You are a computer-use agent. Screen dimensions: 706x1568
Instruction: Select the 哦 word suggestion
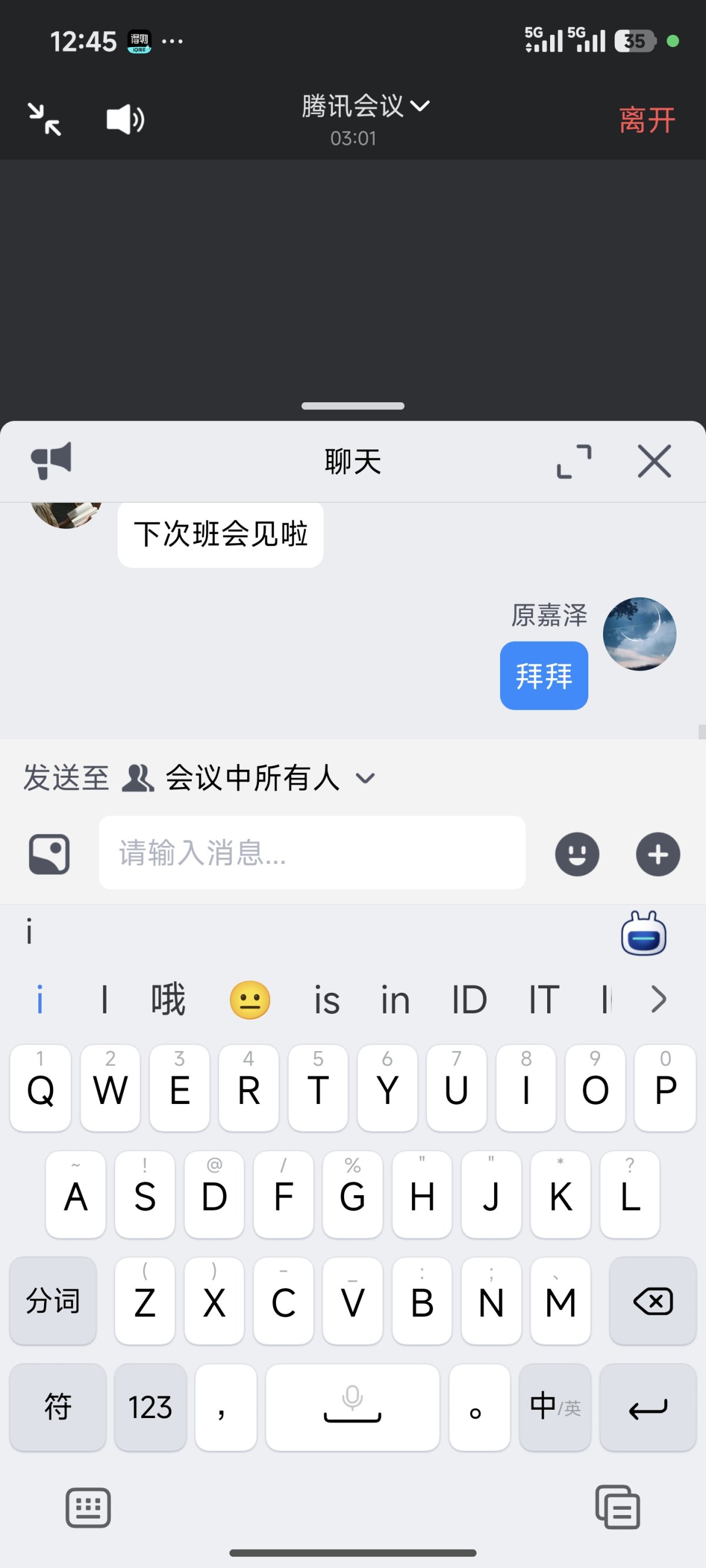166,999
